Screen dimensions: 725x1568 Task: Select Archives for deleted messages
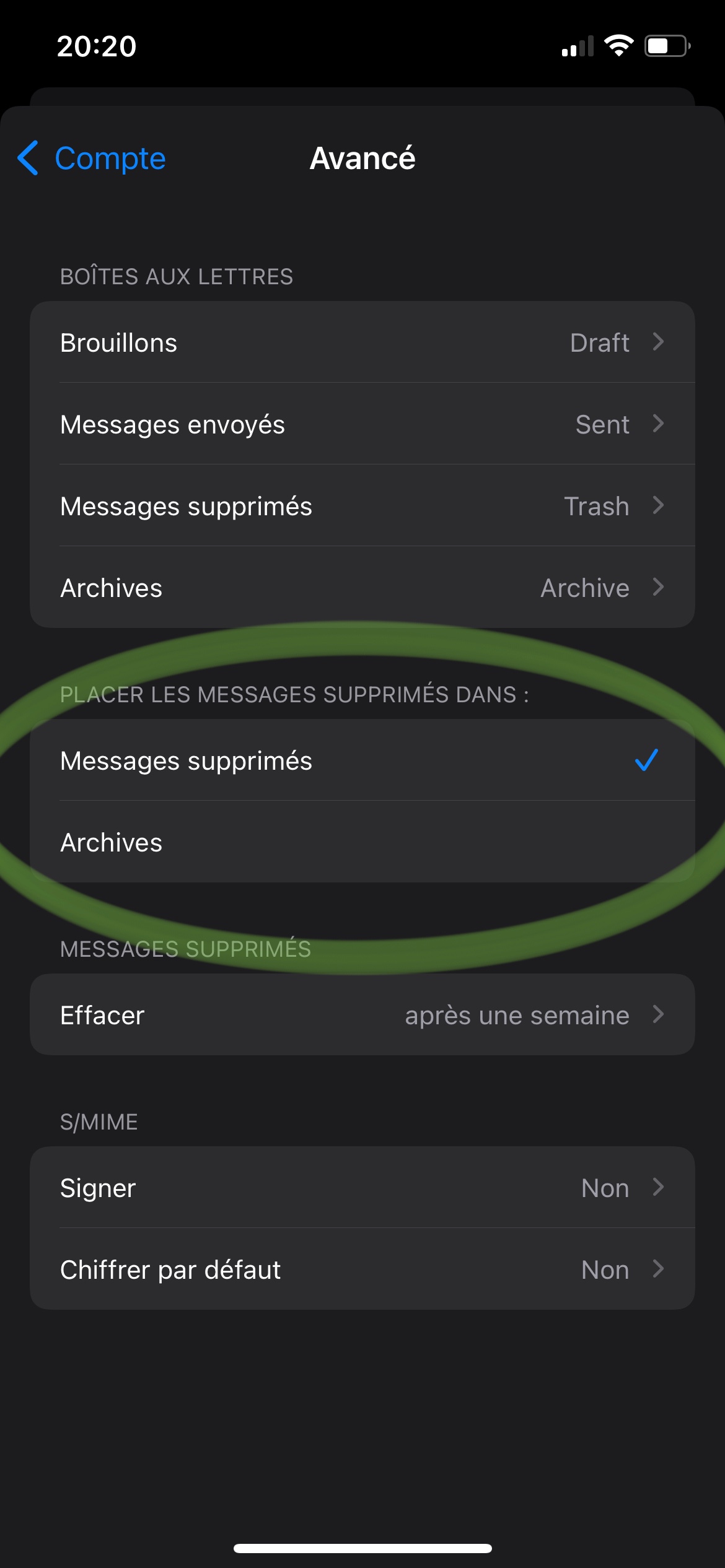pos(362,842)
